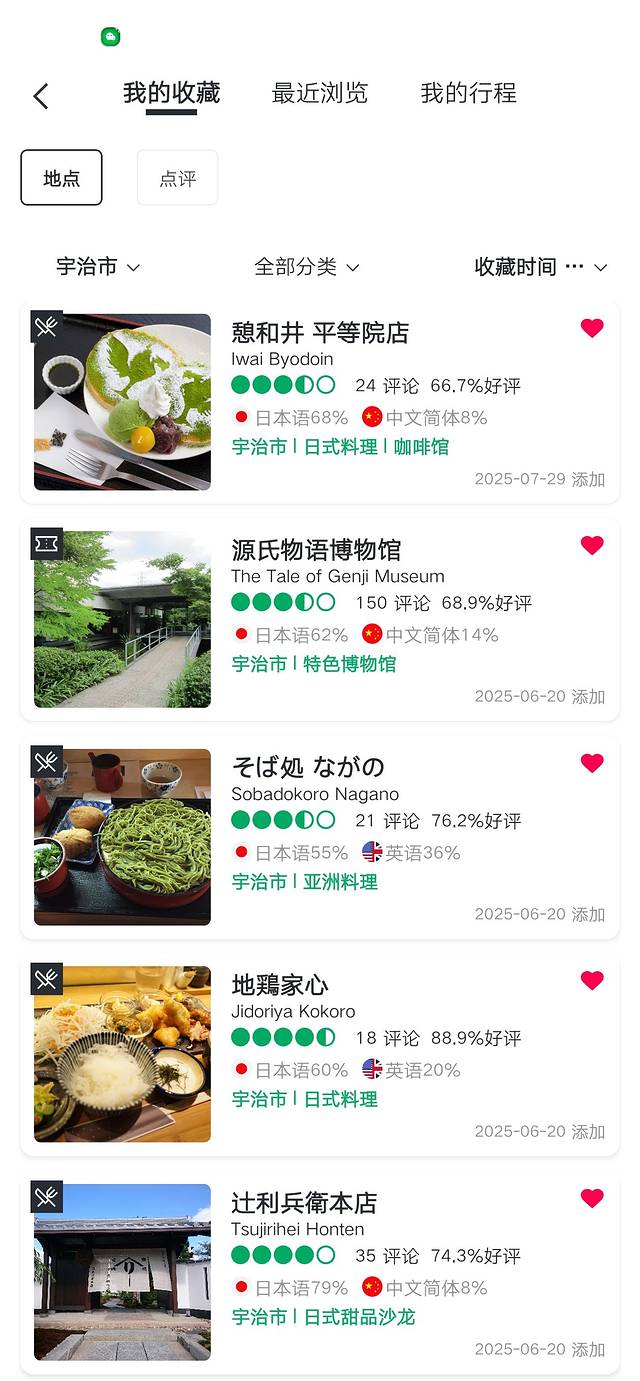The image size is (640, 1381).
Task: Switch to the 最近浏览 tab
Action: 320,94
